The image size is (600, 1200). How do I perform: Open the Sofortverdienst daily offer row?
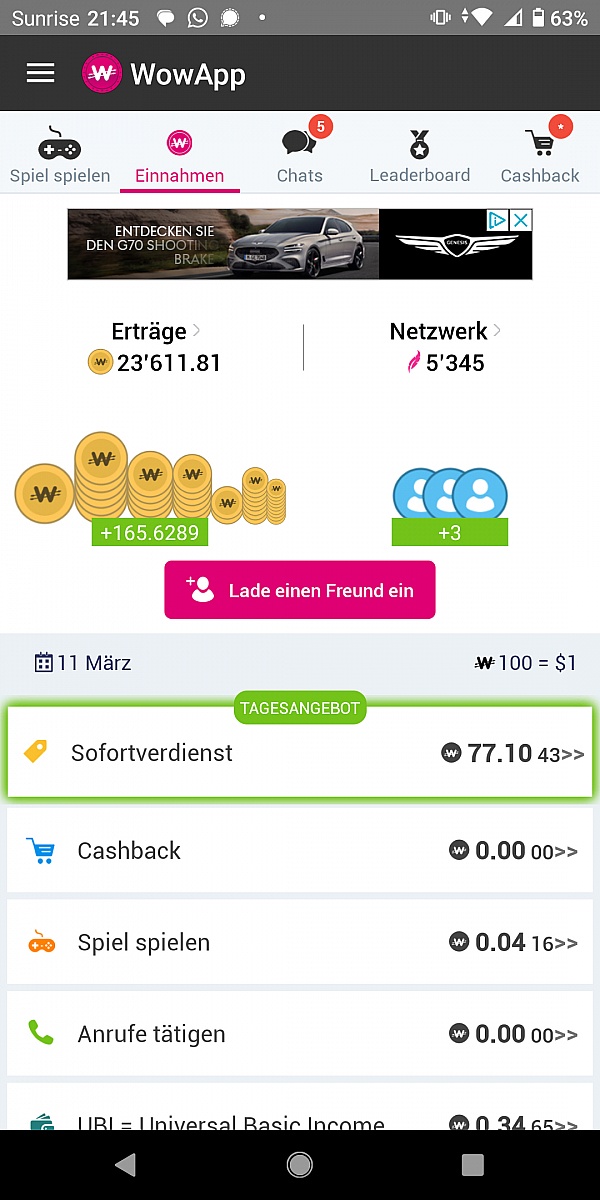[300, 753]
